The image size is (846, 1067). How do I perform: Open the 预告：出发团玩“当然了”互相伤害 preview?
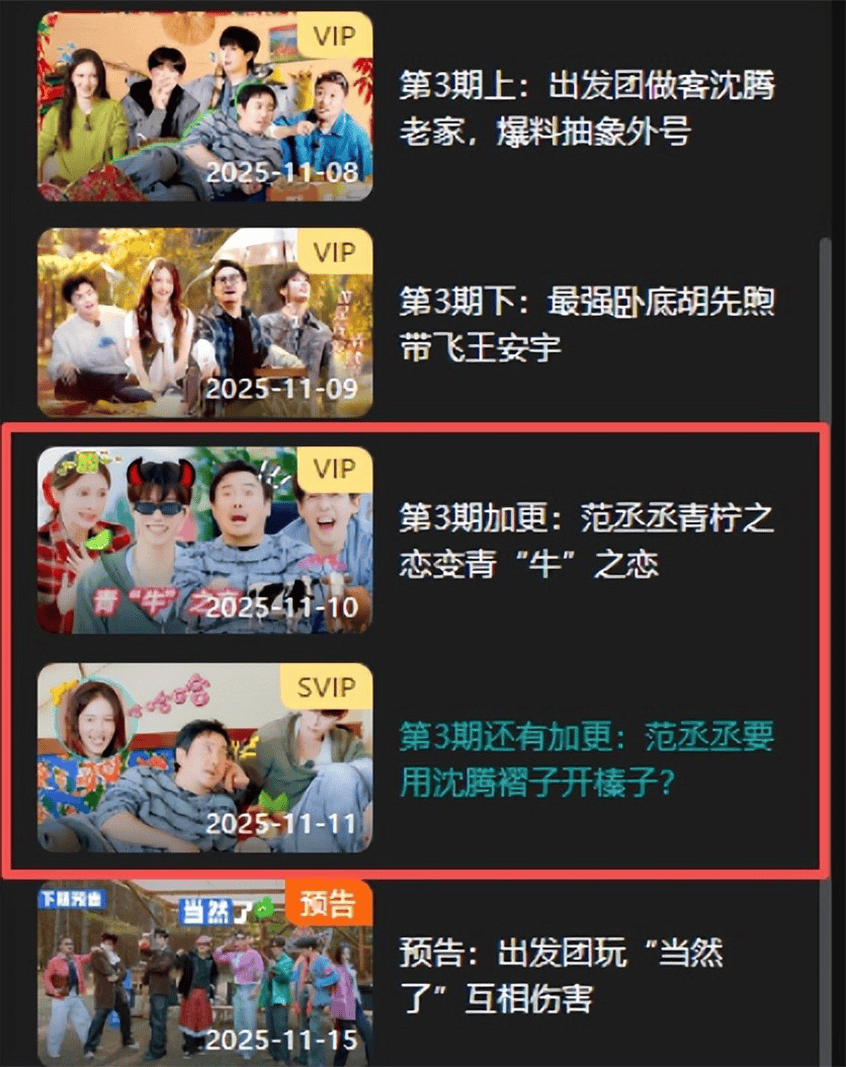pos(205,972)
